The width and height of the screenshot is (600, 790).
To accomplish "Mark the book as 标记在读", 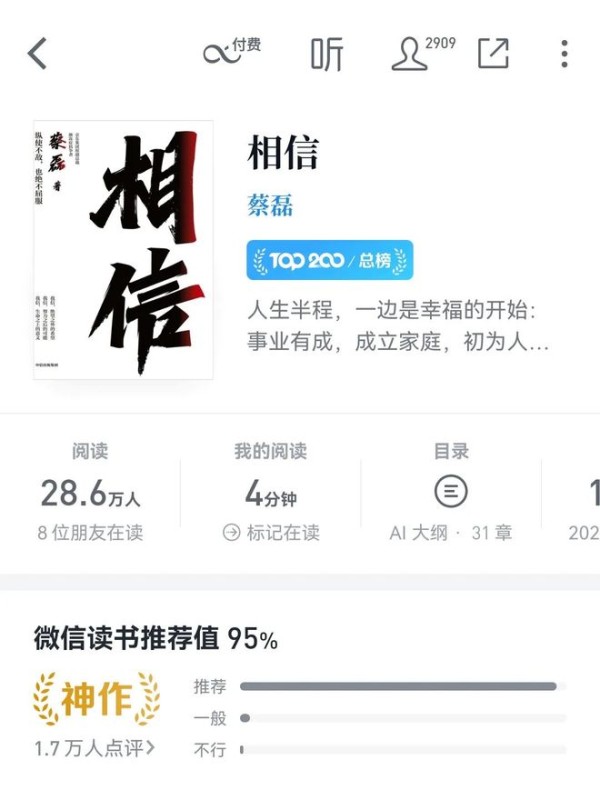I will click(x=270, y=533).
